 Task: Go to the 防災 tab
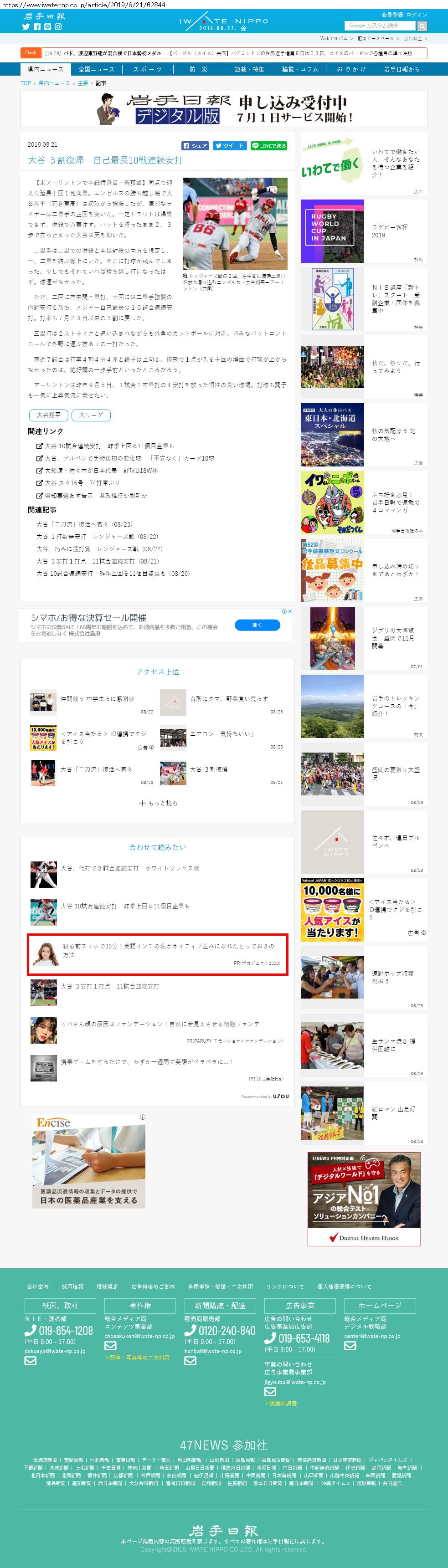point(198,69)
